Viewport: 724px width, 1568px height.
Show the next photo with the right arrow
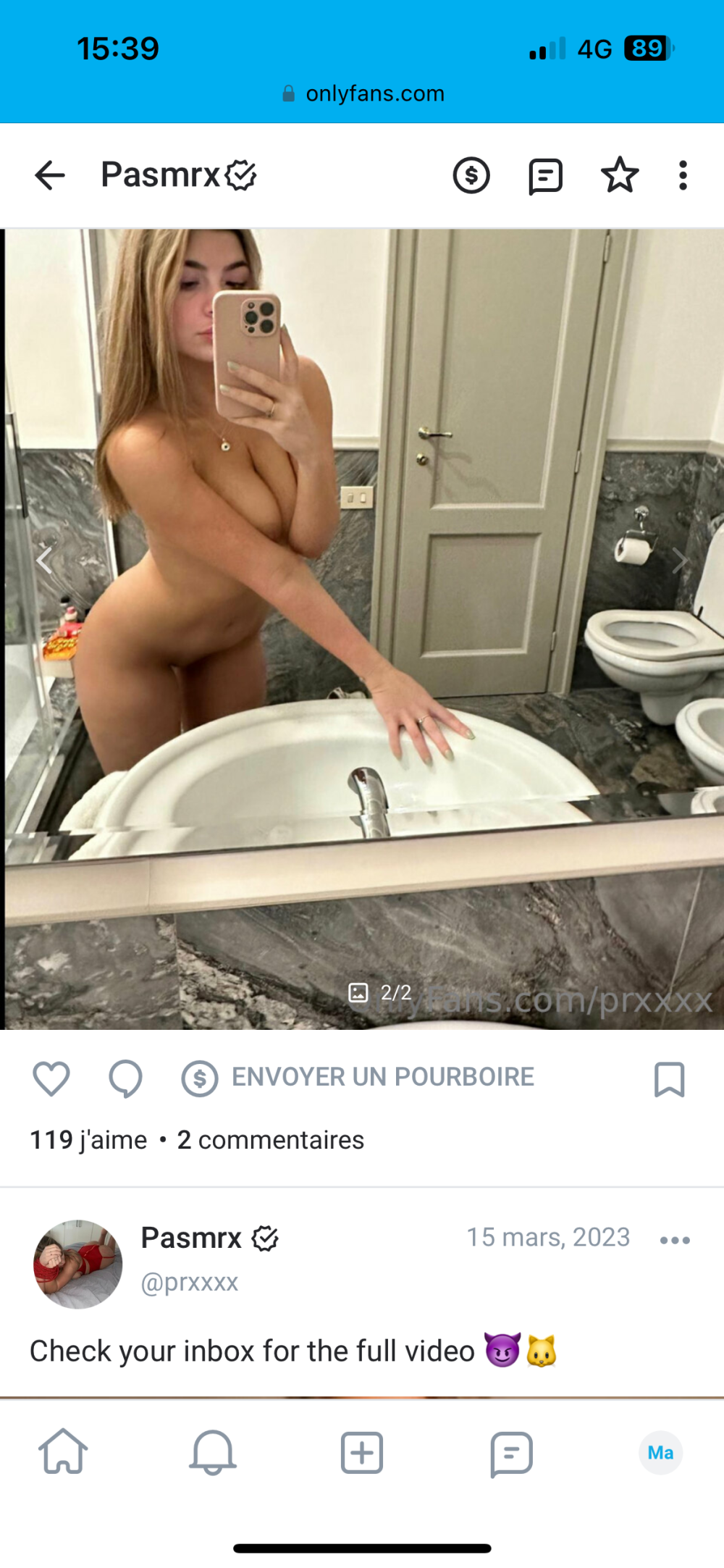(679, 560)
